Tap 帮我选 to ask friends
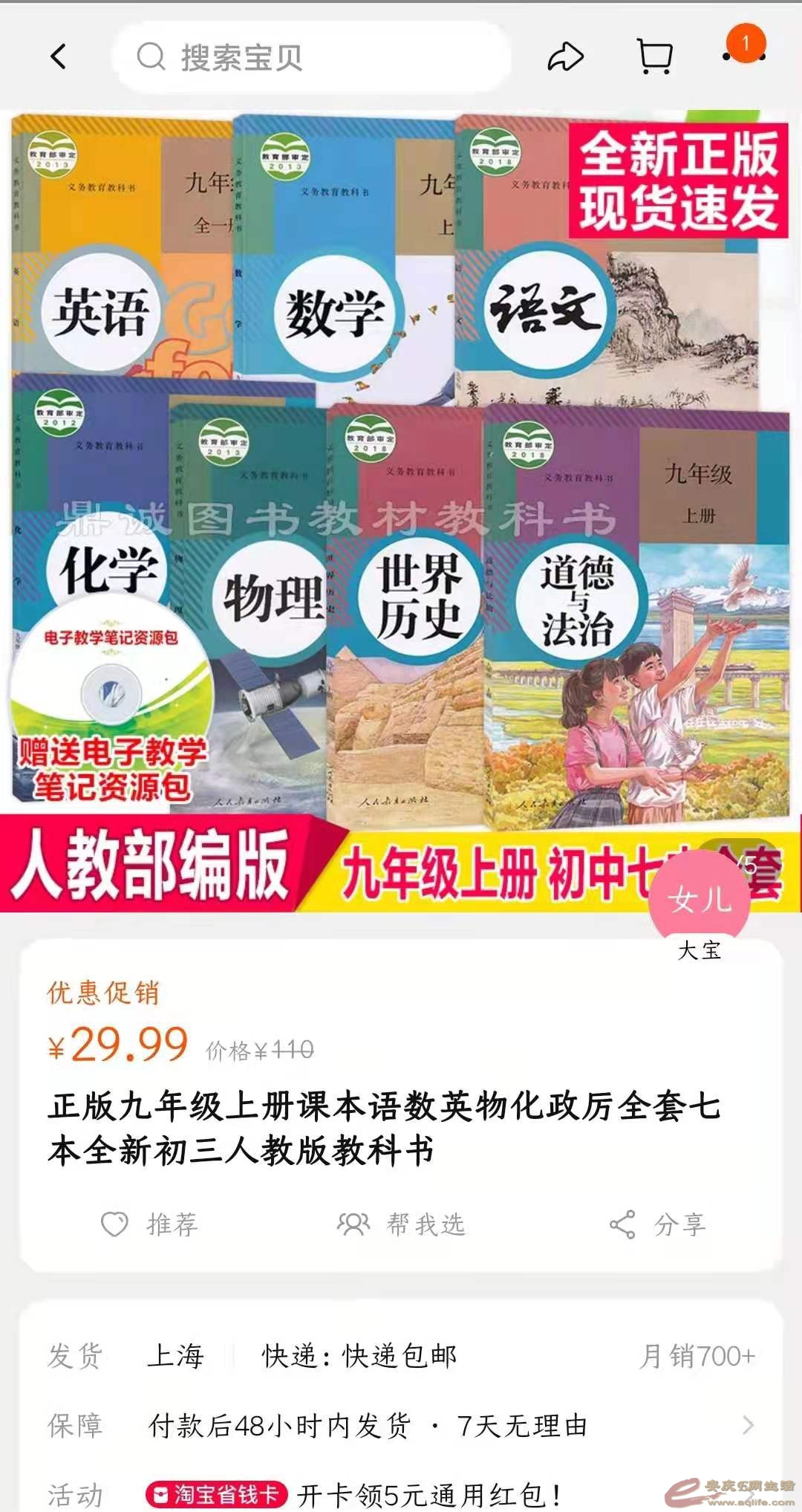 pos(401,1224)
